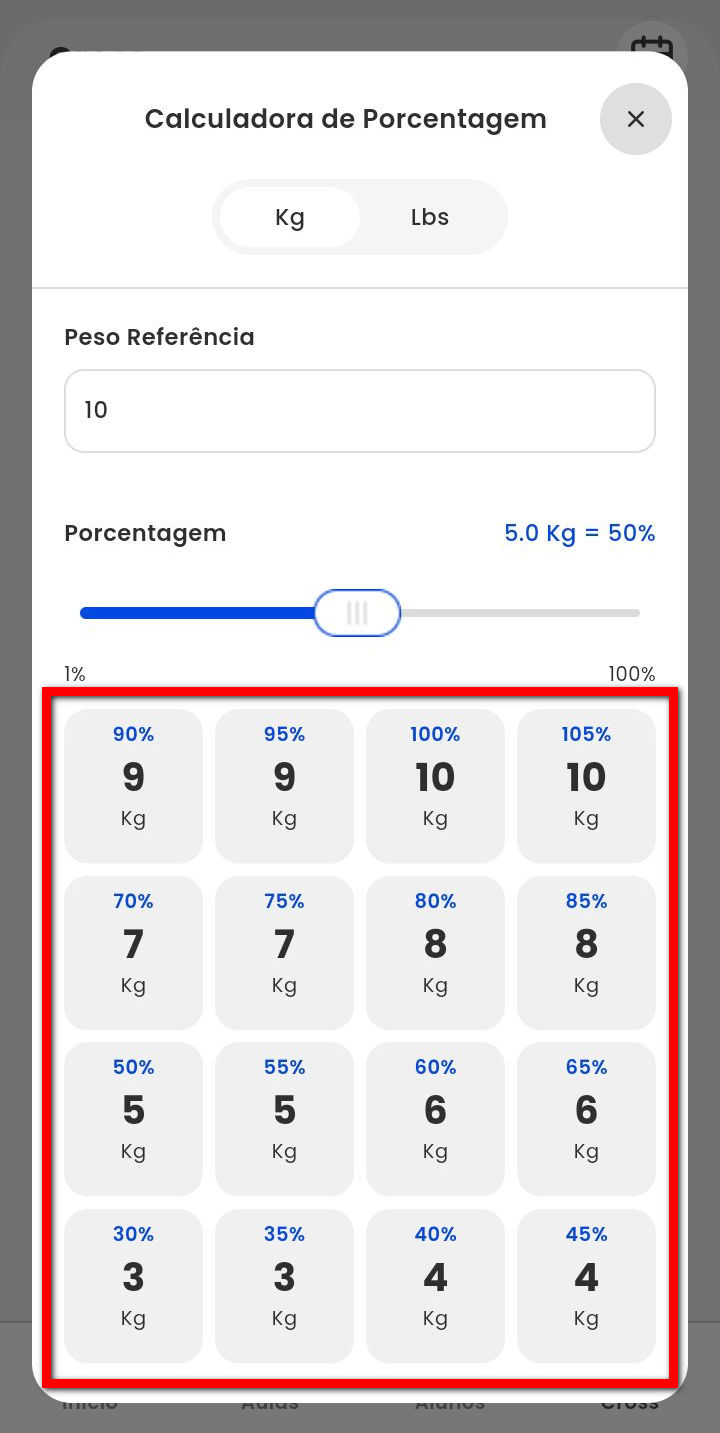Choose the 80% weight card
720x1433 pixels.
click(435, 953)
